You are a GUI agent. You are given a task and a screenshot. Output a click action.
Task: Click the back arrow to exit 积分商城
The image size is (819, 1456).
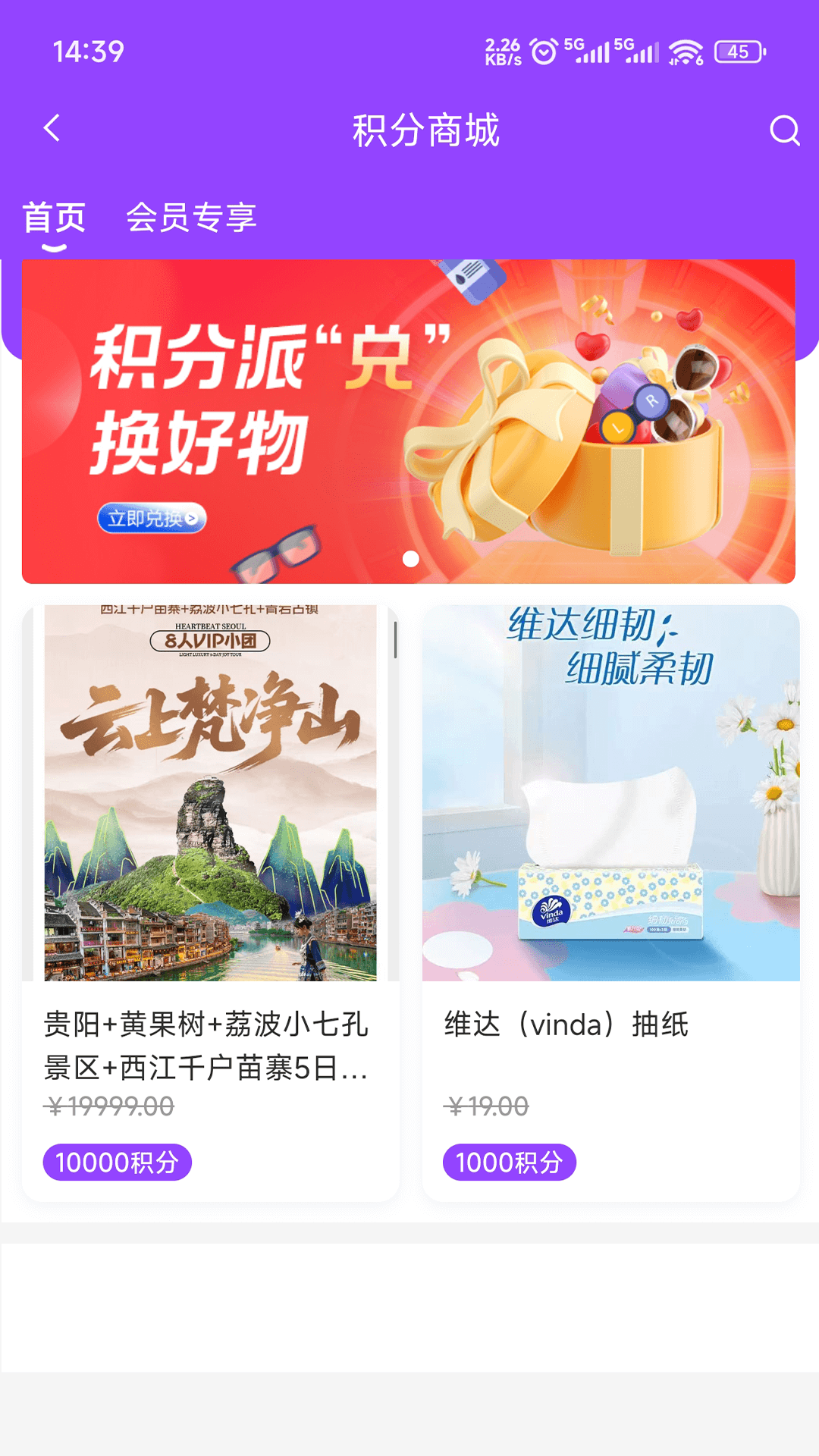tap(52, 129)
